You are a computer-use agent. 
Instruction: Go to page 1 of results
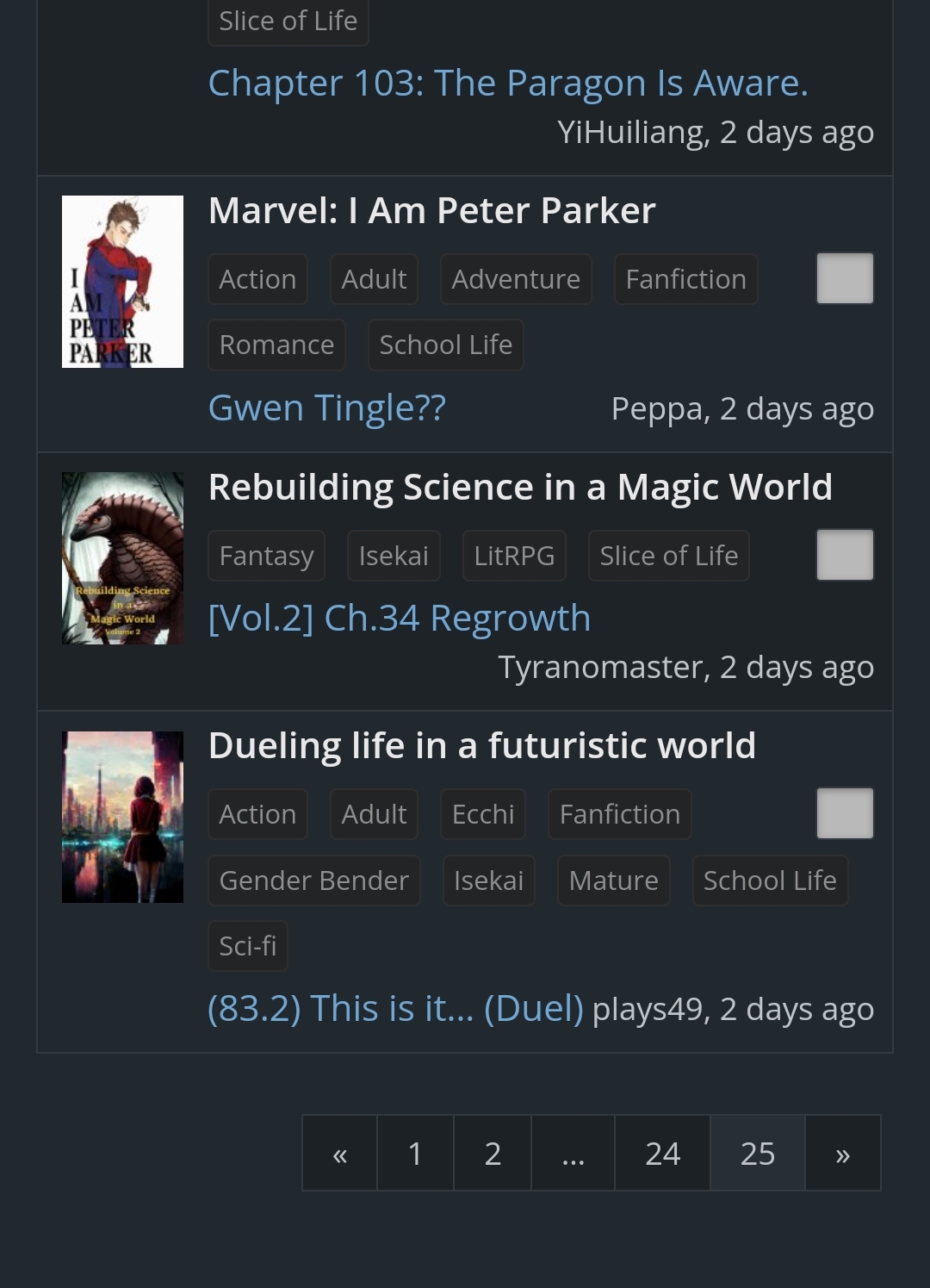coord(415,1152)
